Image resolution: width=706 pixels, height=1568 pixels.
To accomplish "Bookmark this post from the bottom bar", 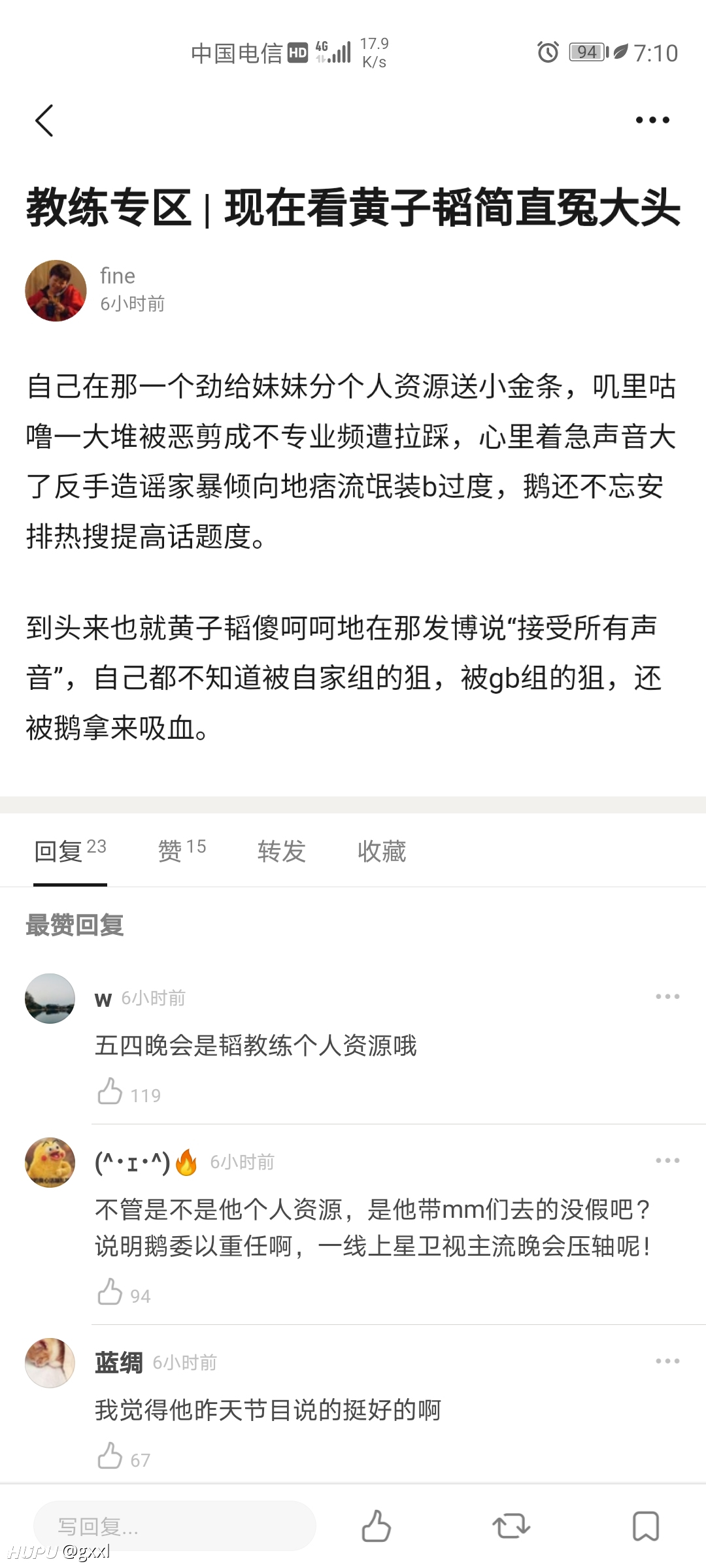I will coord(646,1526).
